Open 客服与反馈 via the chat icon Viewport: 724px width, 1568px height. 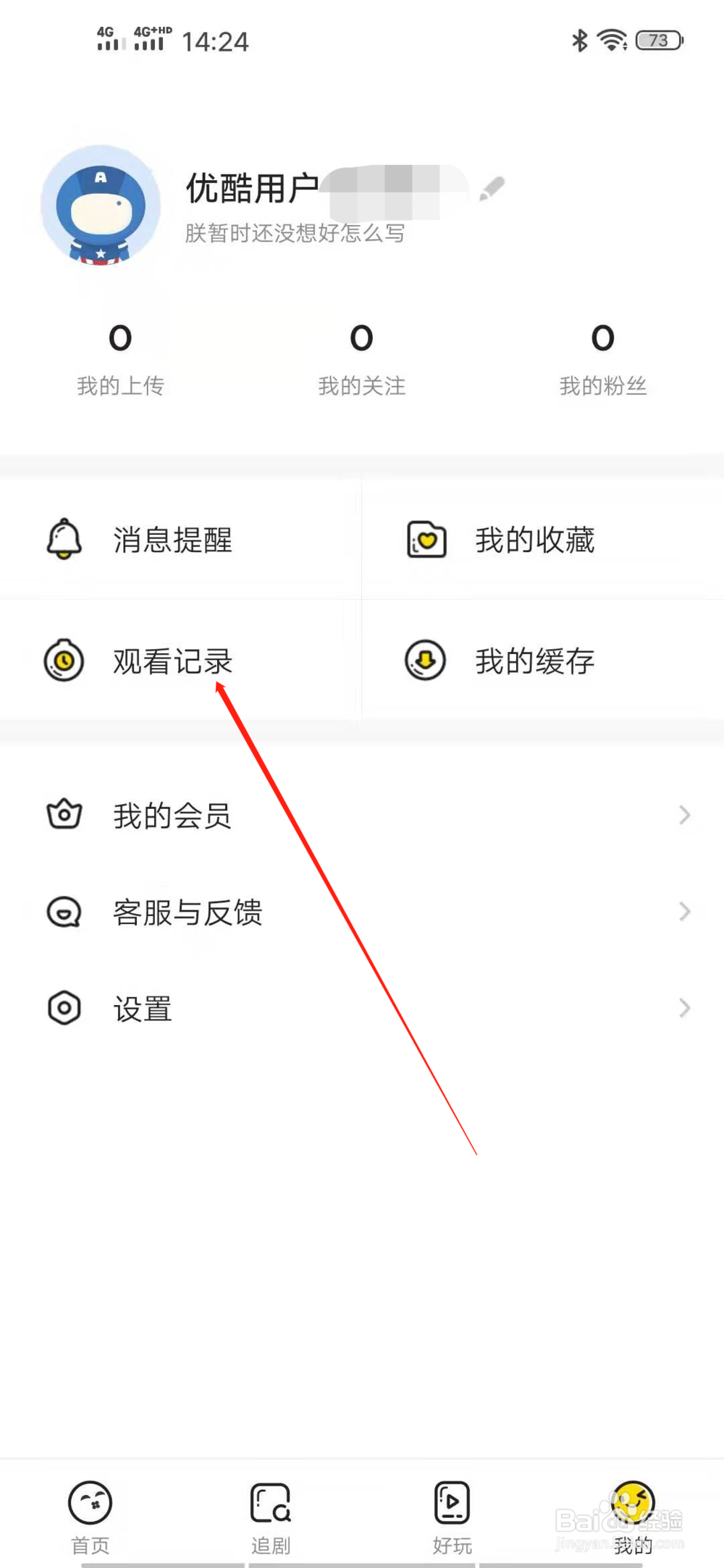(64, 912)
